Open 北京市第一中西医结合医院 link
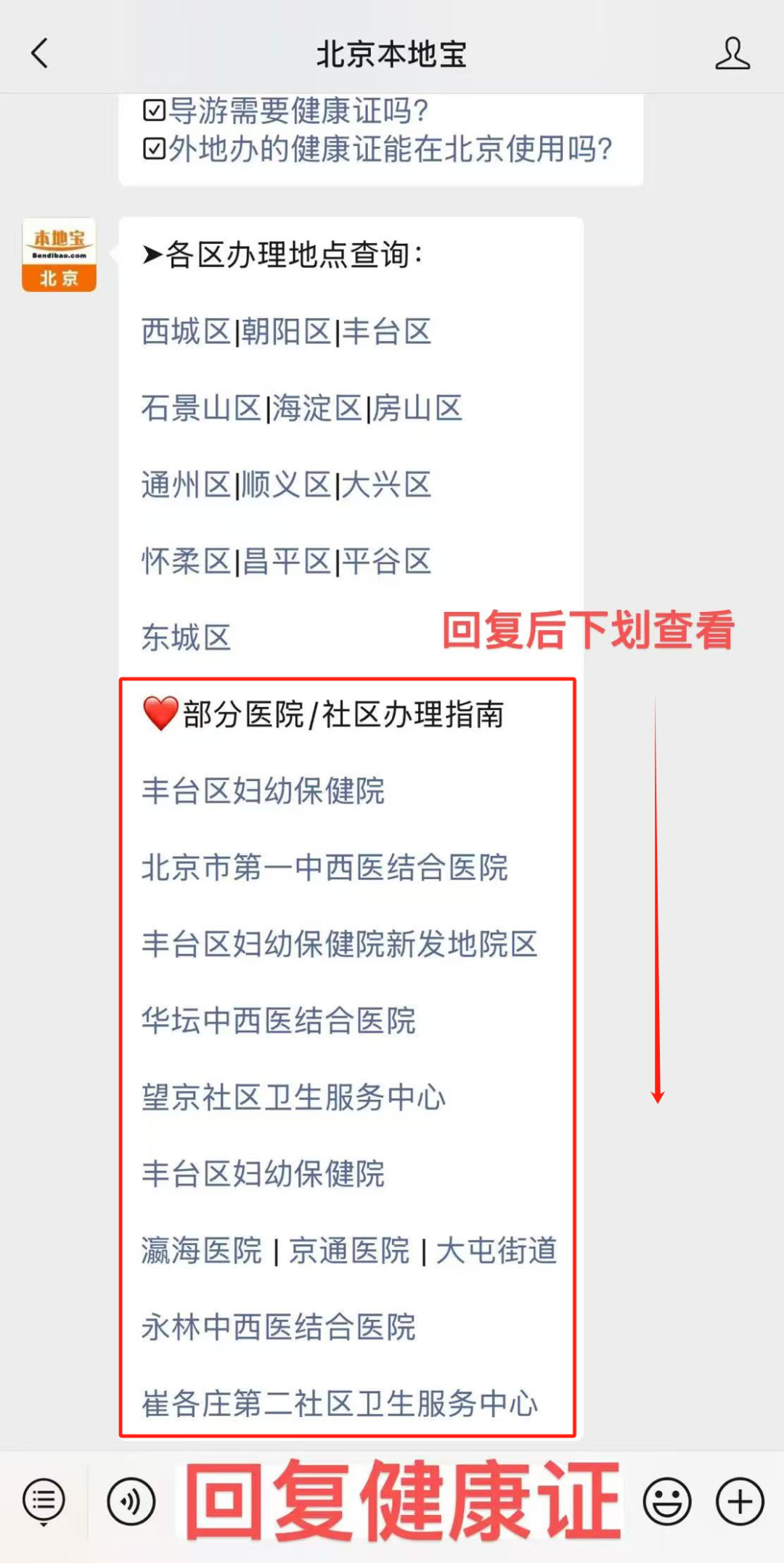 coord(324,868)
